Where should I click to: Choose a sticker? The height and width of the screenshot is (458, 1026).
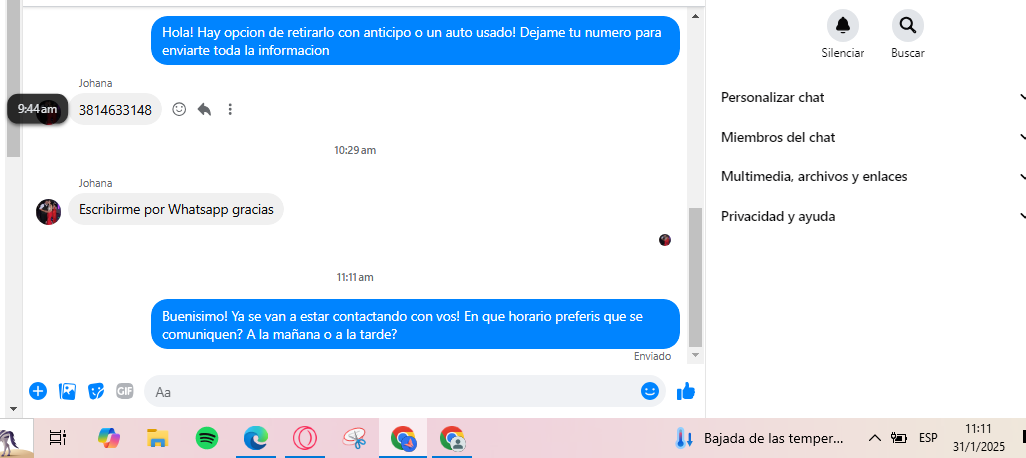pyautogui.click(x=96, y=391)
